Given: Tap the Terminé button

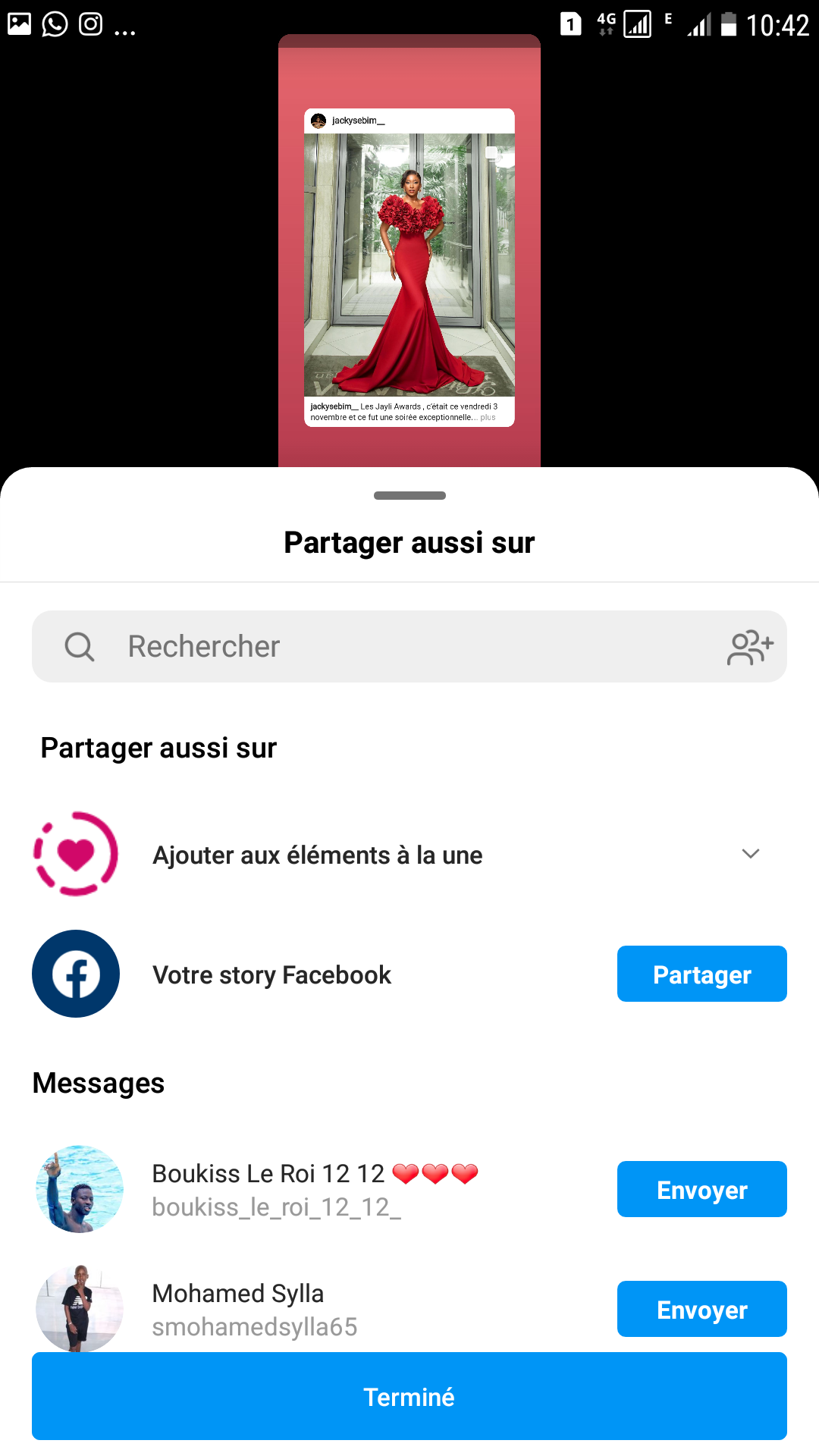Looking at the screenshot, I should (x=409, y=1396).
